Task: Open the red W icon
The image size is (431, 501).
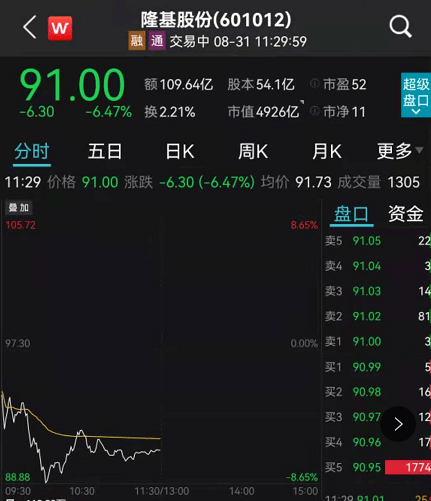Action: tap(60, 28)
